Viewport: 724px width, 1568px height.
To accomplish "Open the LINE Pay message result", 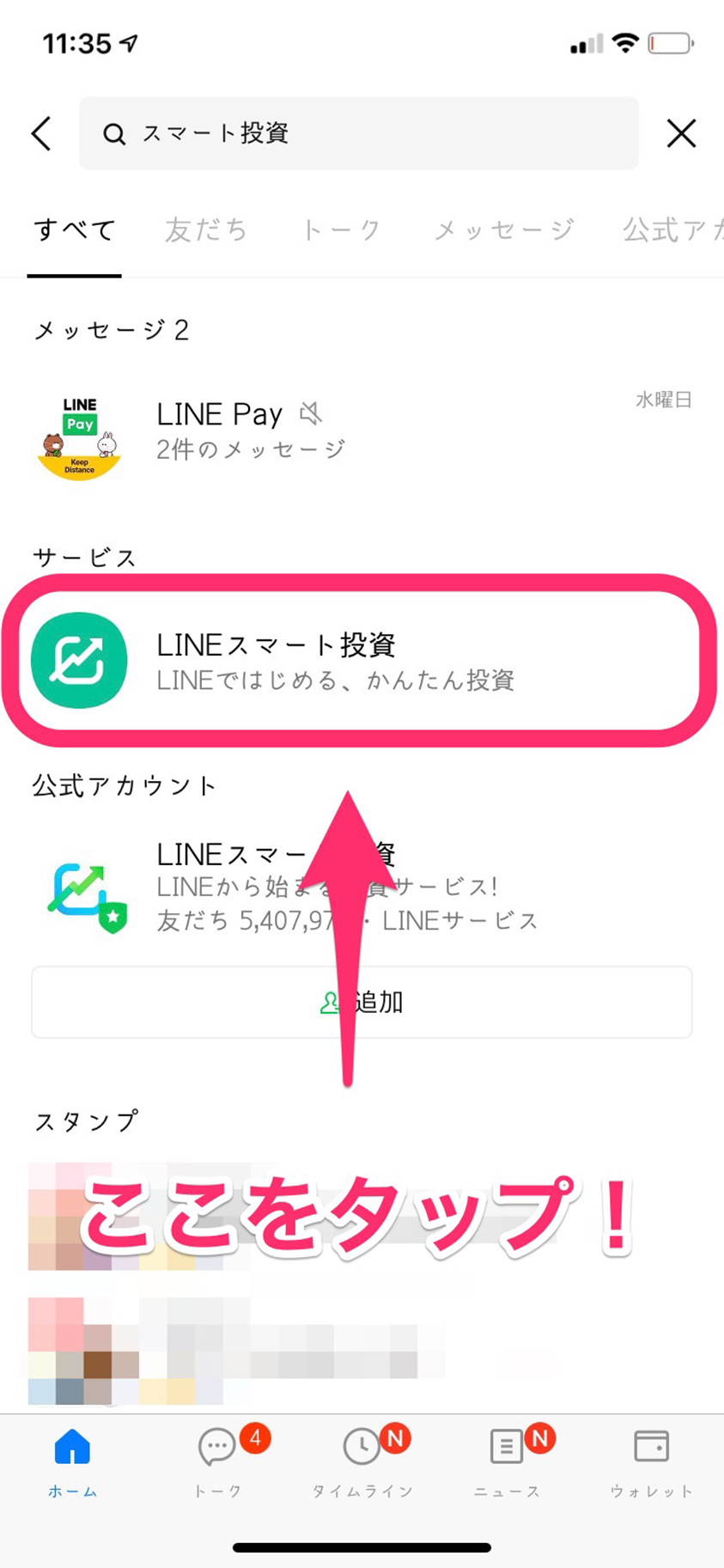I will coord(361,432).
